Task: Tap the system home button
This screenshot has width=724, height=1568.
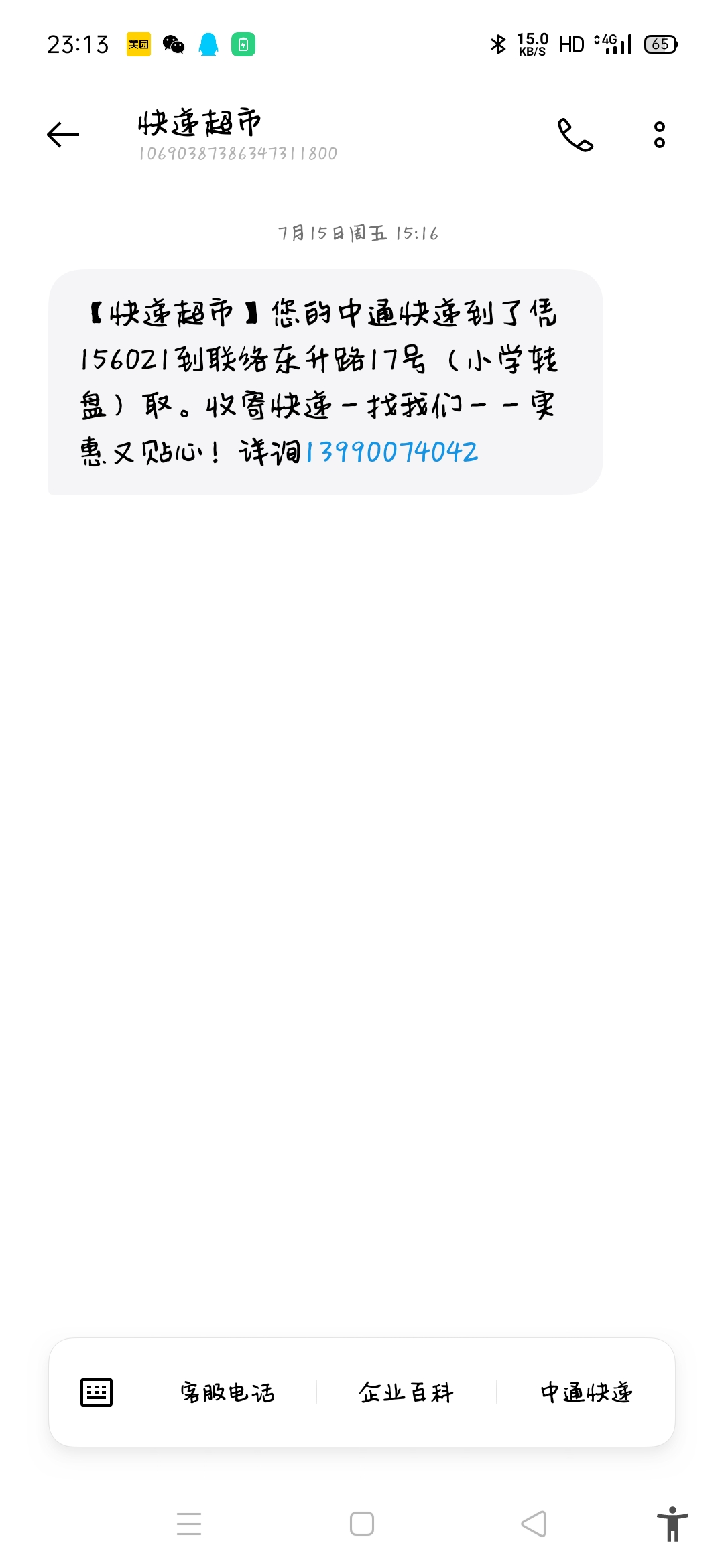Action: click(x=362, y=1524)
